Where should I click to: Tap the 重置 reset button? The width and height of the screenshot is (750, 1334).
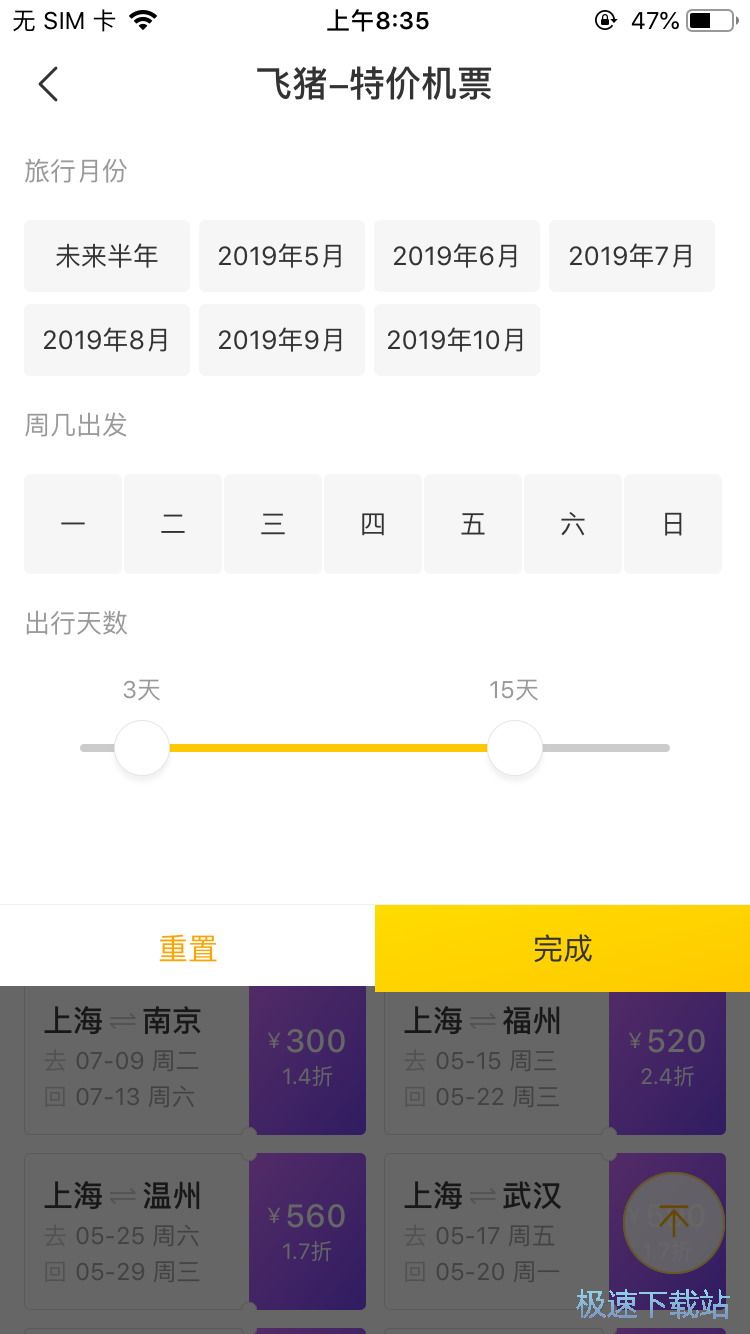[187, 946]
